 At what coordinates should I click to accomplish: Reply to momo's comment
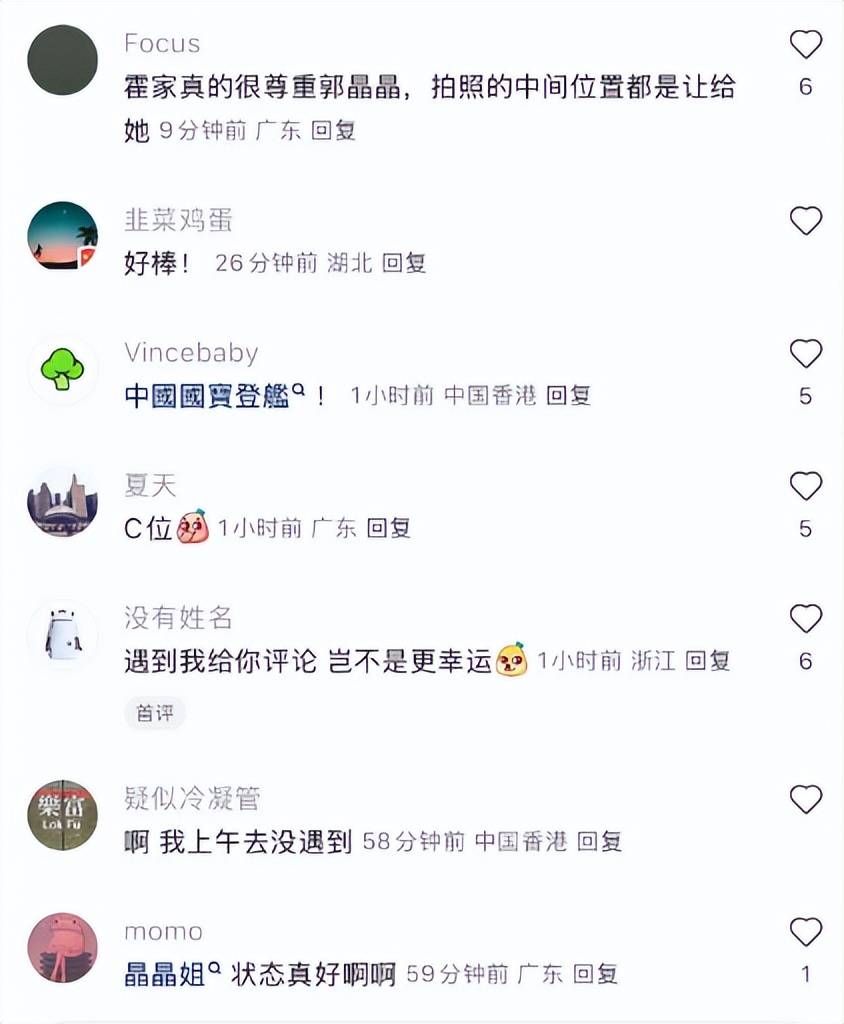(x=595, y=974)
